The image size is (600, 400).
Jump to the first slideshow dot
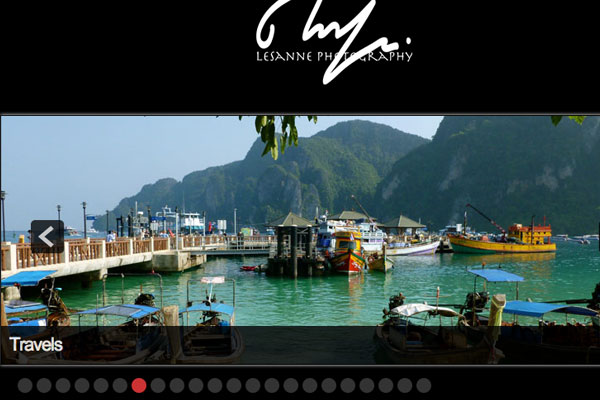[25, 385]
